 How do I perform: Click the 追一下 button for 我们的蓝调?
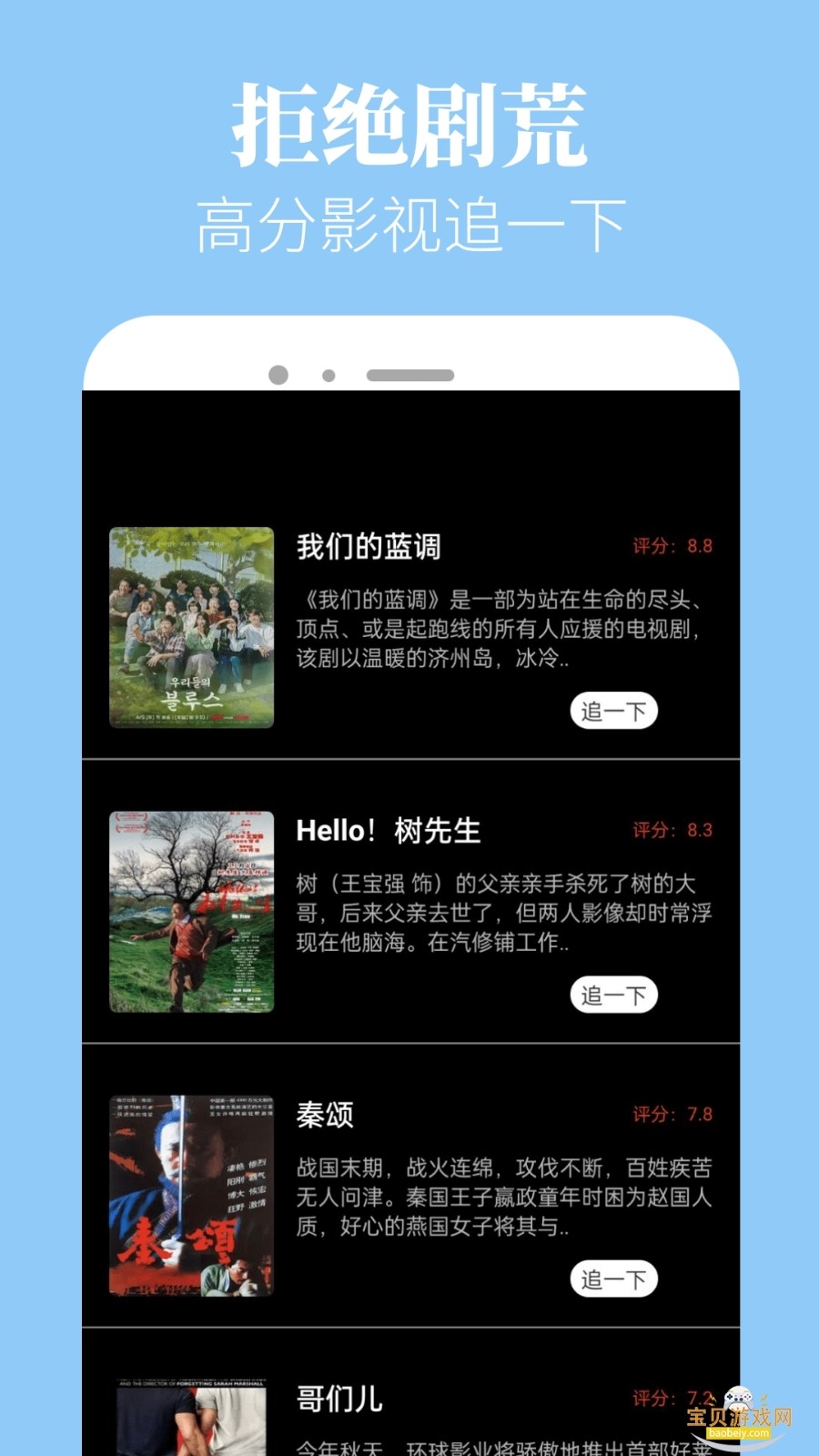613,711
